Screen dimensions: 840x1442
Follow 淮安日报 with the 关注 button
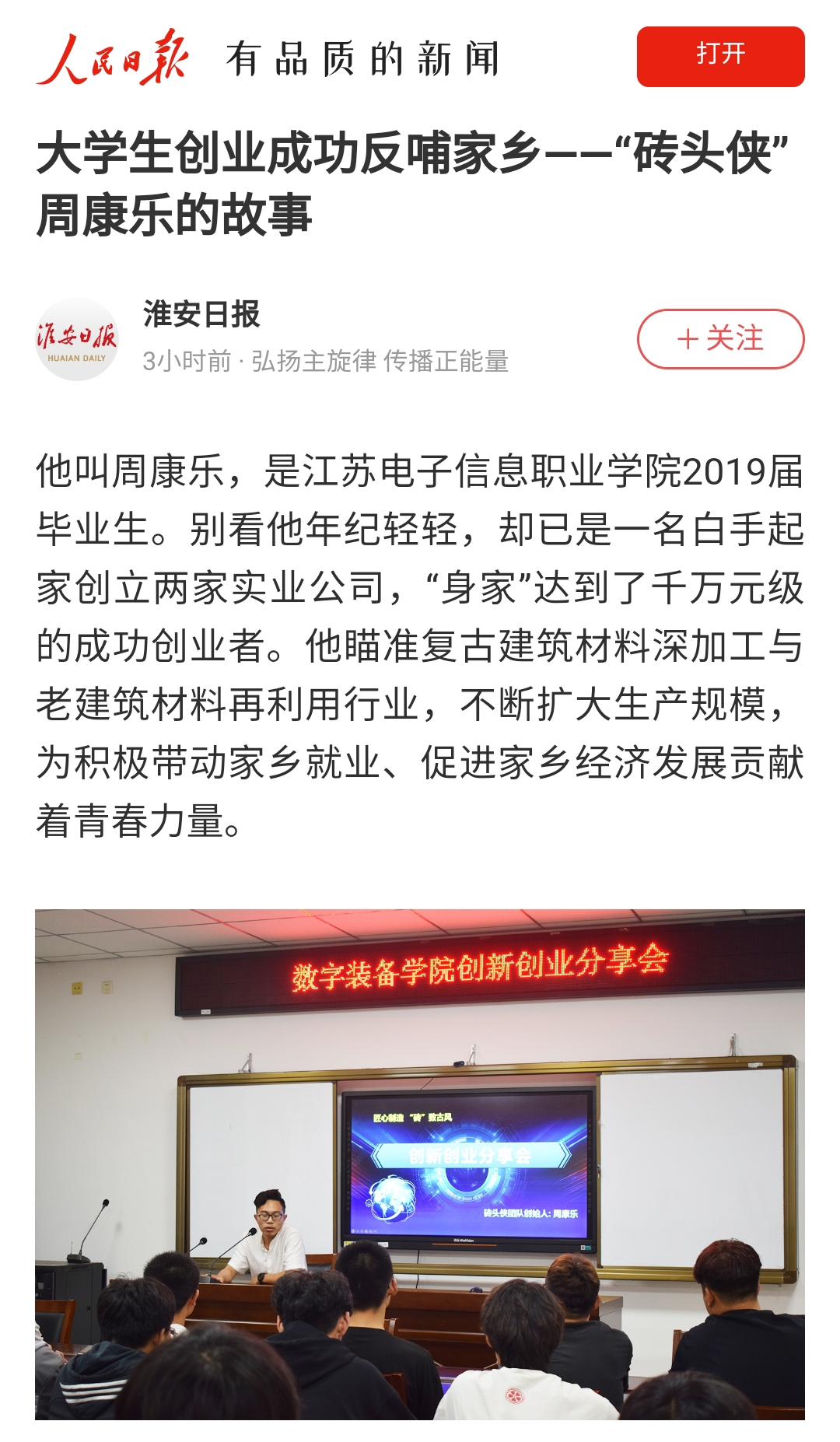pyautogui.click(x=720, y=339)
